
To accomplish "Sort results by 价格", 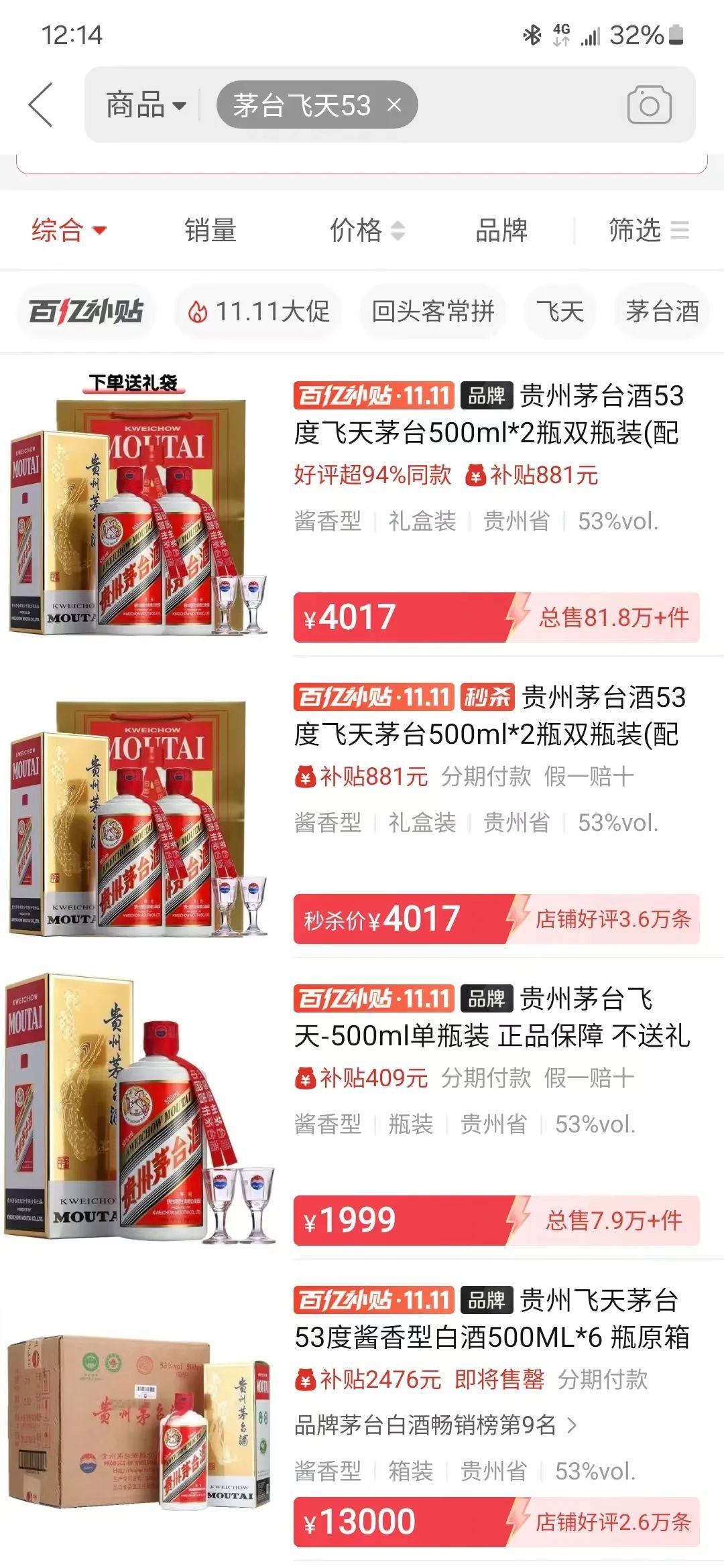I will coord(367,231).
